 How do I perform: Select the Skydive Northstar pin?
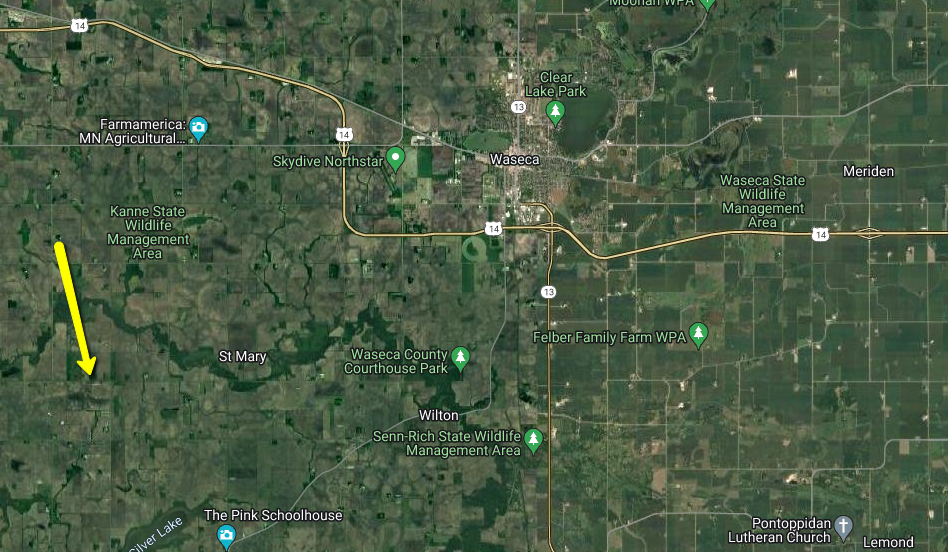click(x=396, y=157)
